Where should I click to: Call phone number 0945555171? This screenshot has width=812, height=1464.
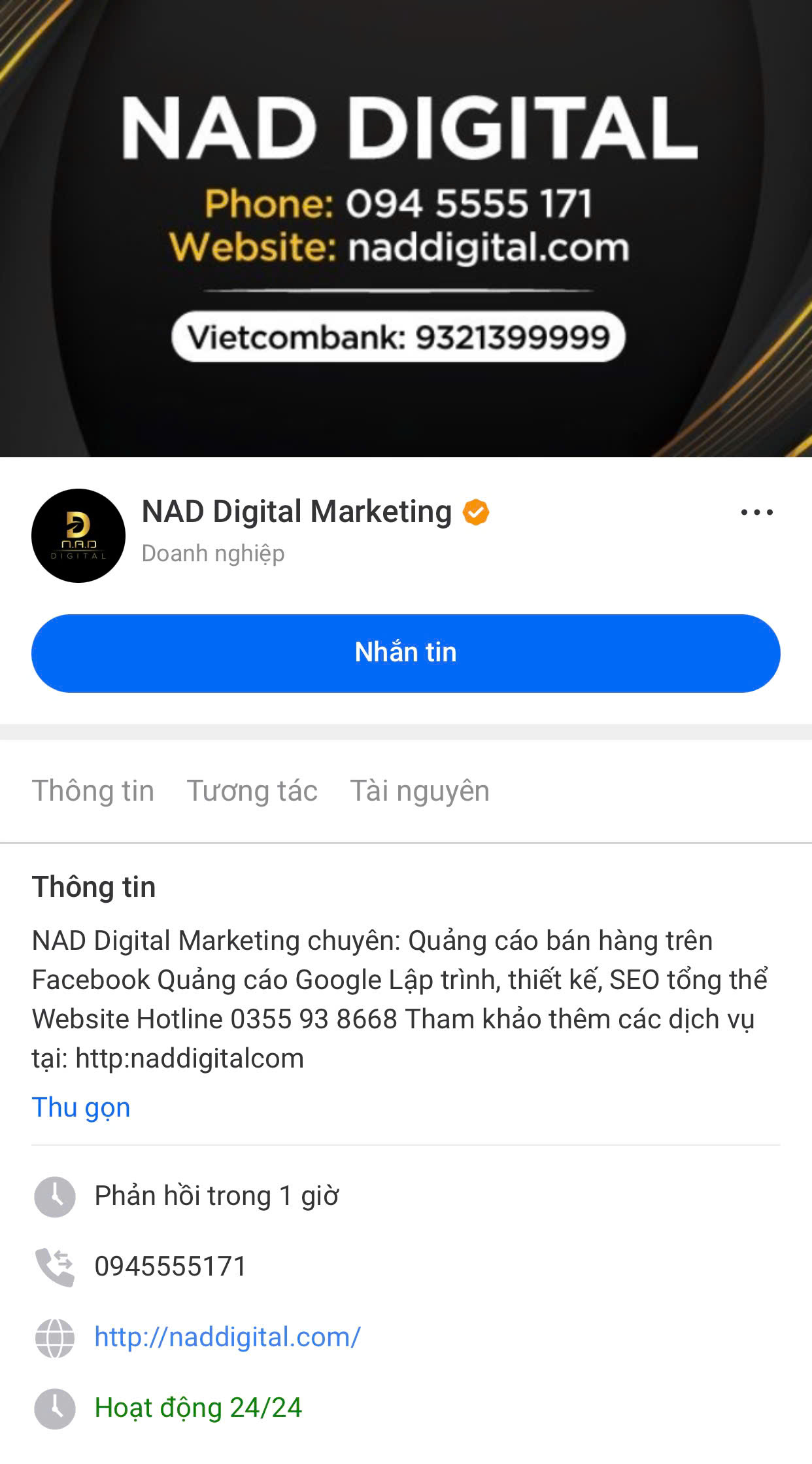pyautogui.click(x=170, y=1266)
